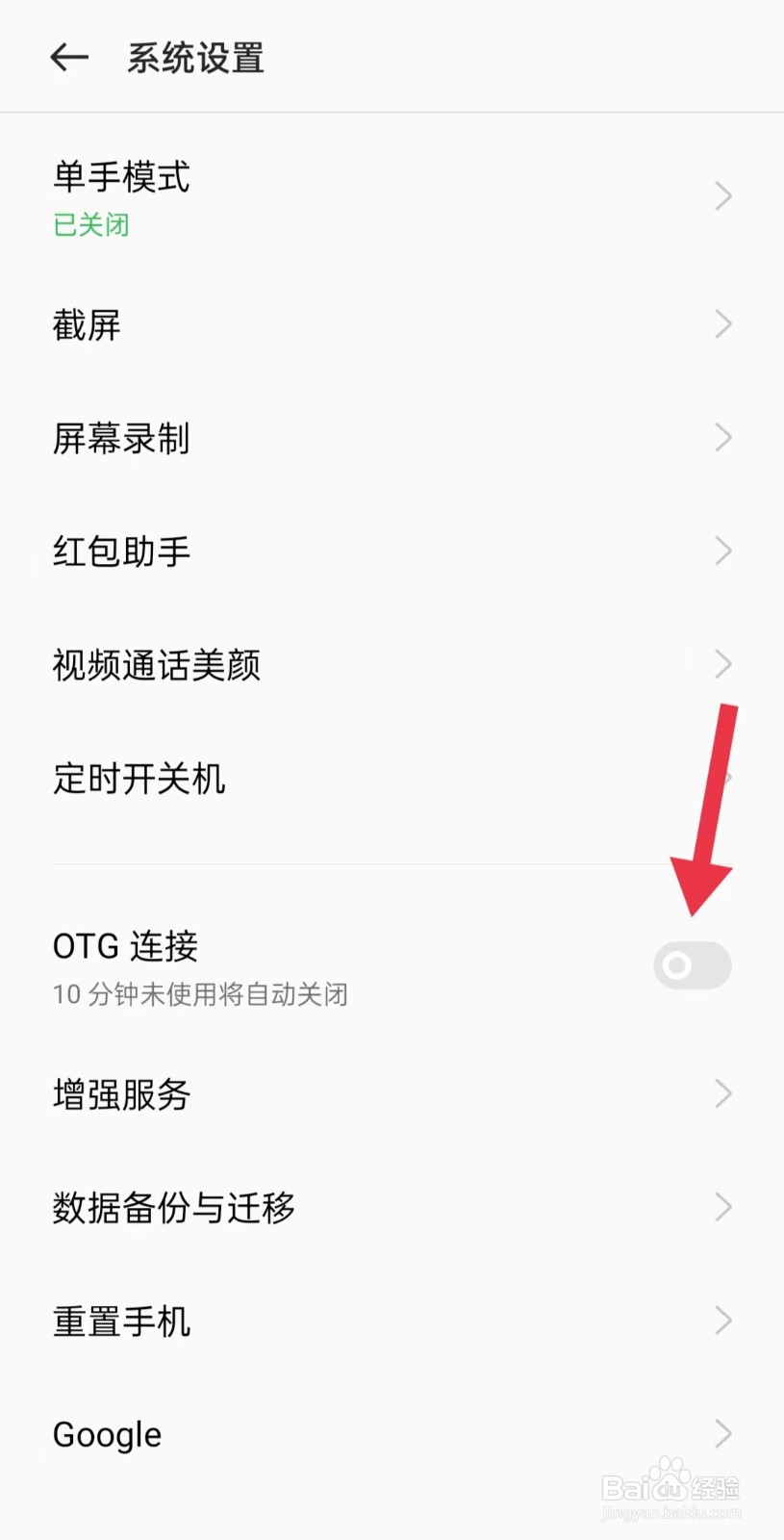784x1540 pixels.
Task: Expand the chevron next to Google
Action: [x=724, y=1433]
